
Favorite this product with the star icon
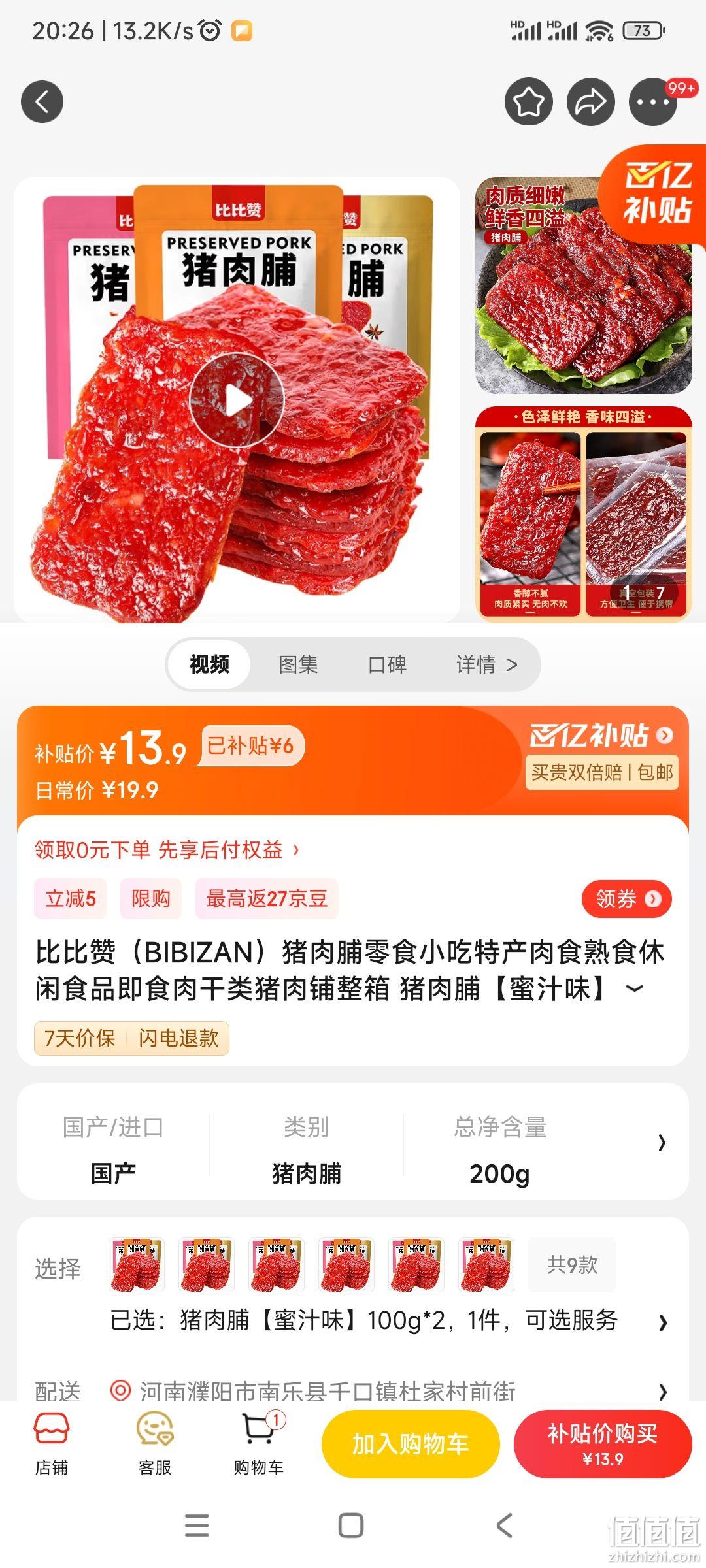[x=528, y=102]
